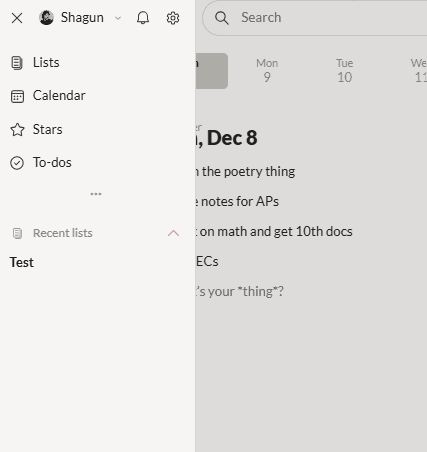Image resolution: width=427 pixels, height=452 pixels.
Task: Tap the three-dot more options
Action: (96, 194)
